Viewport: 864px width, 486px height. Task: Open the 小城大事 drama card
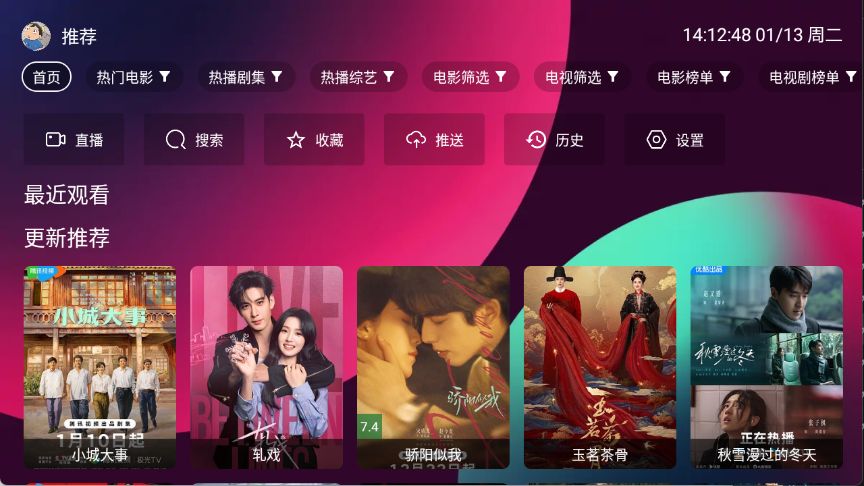(x=100, y=367)
